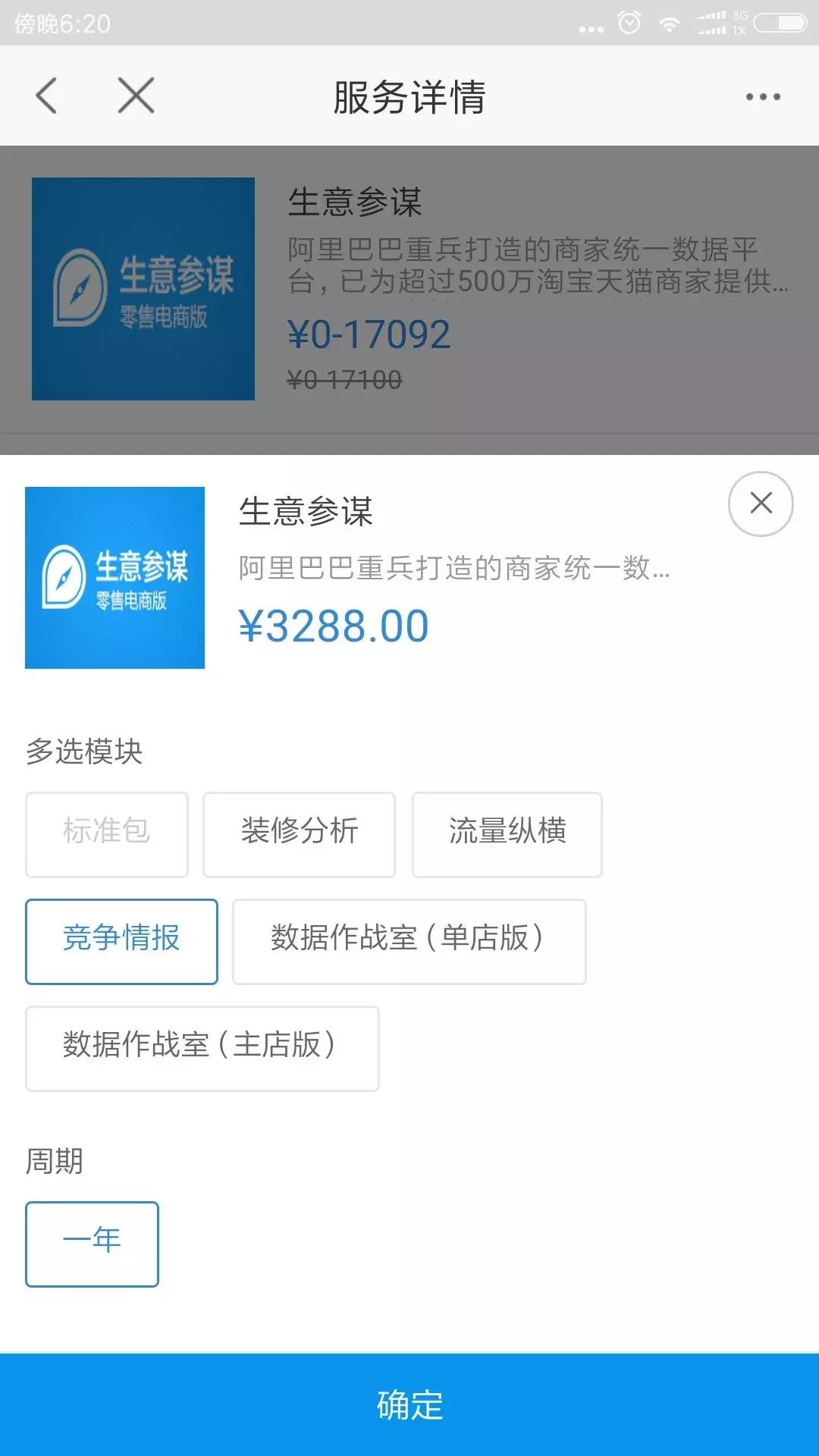The image size is (819, 1456).
Task: Select the 流量纵横 module
Action: coord(507,834)
